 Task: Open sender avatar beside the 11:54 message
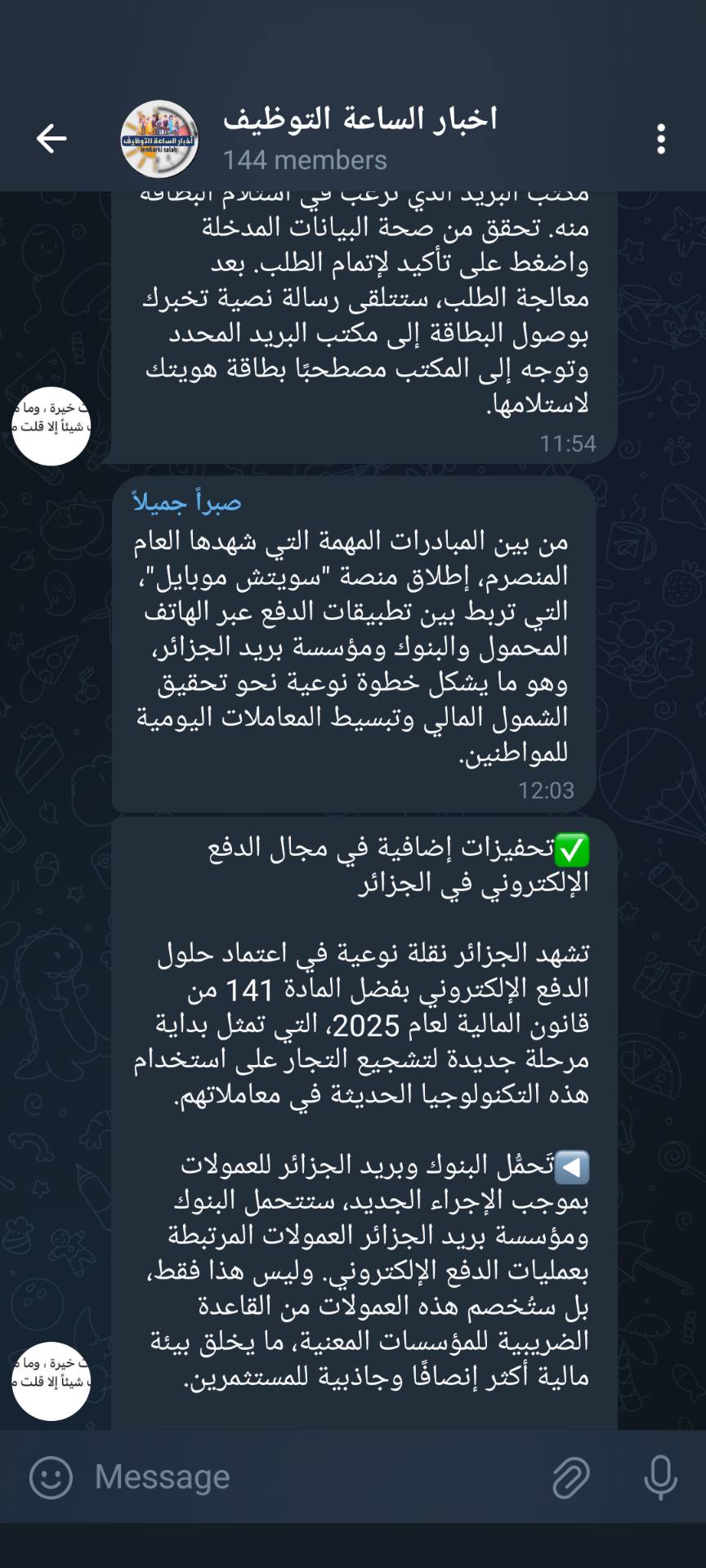point(51,426)
